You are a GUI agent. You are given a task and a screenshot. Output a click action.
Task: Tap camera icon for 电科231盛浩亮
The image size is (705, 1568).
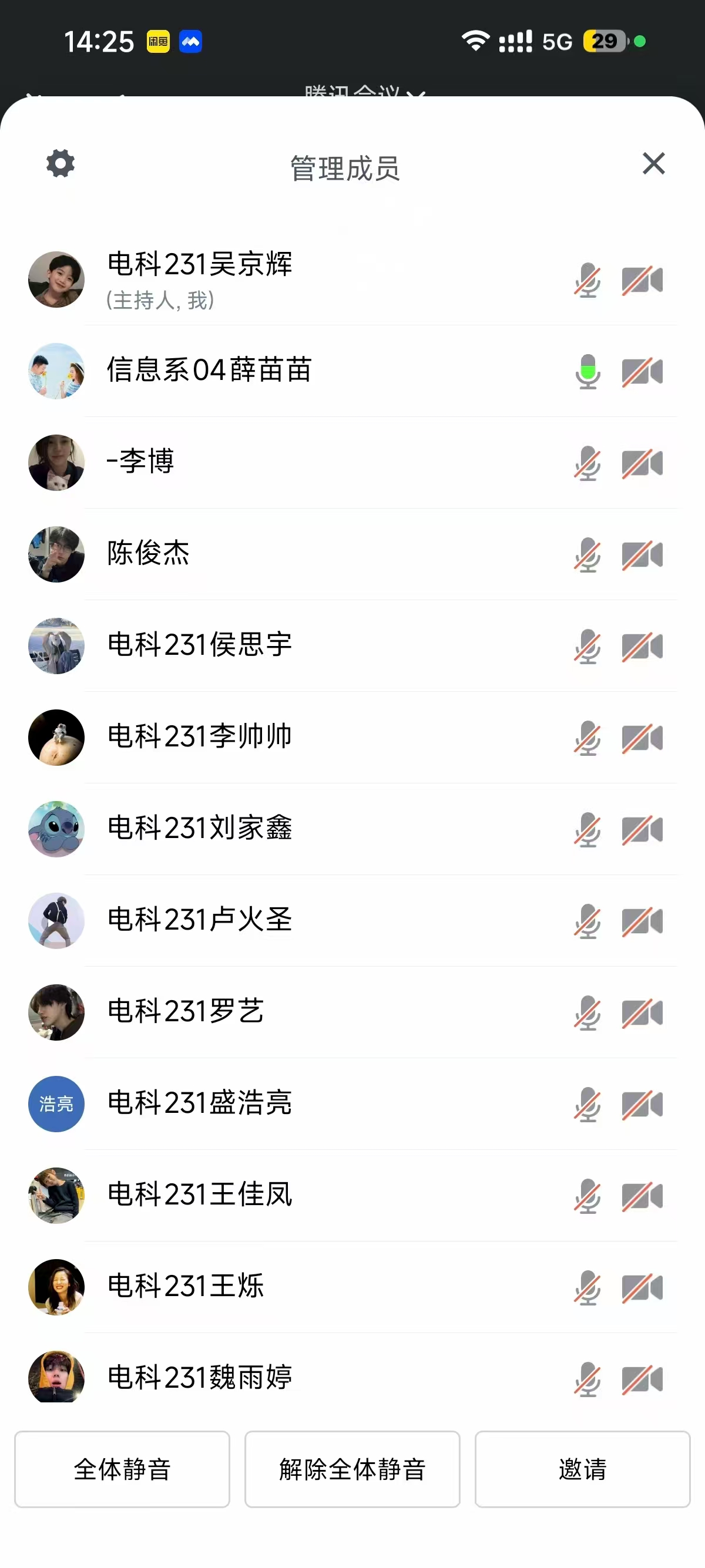coord(642,1105)
